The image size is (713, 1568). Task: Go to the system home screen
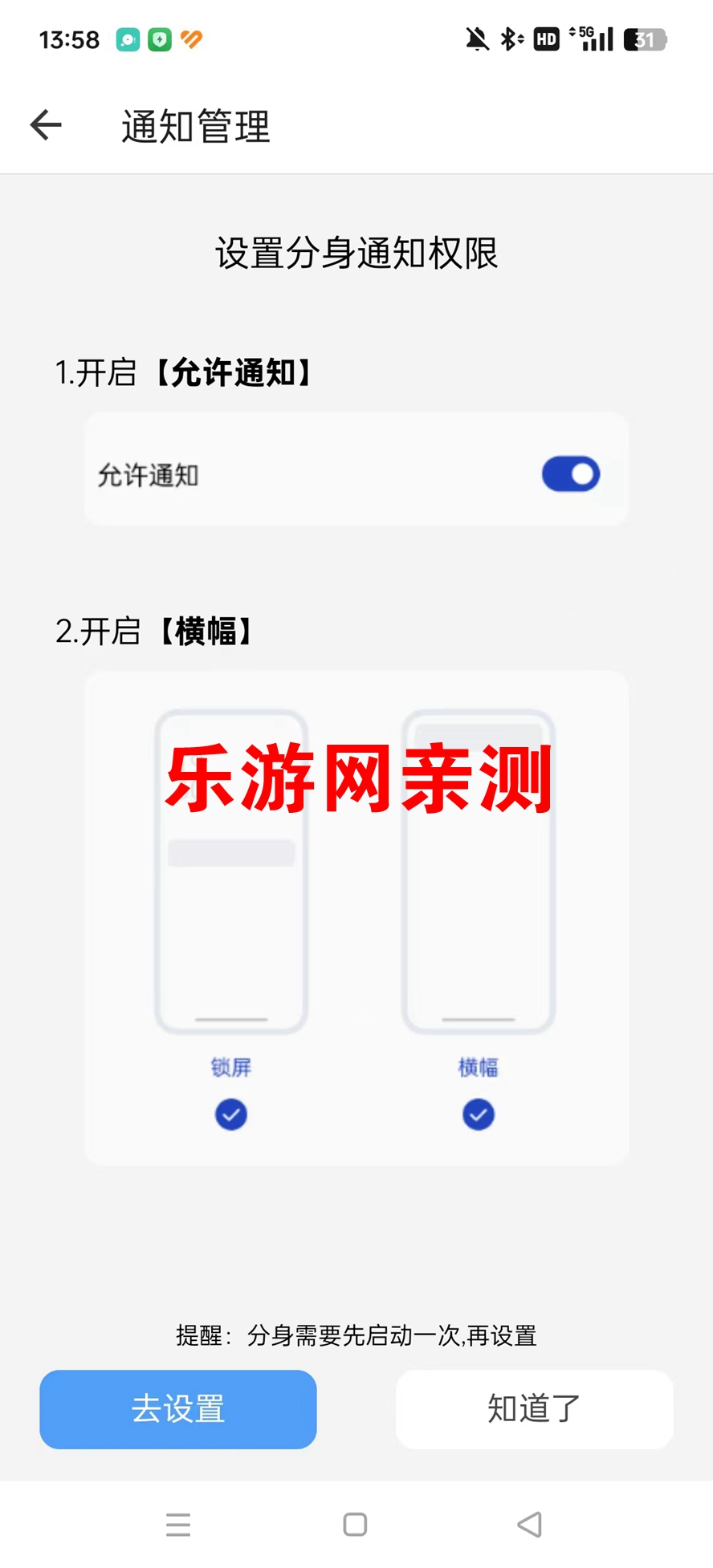click(x=355, y=1524)
